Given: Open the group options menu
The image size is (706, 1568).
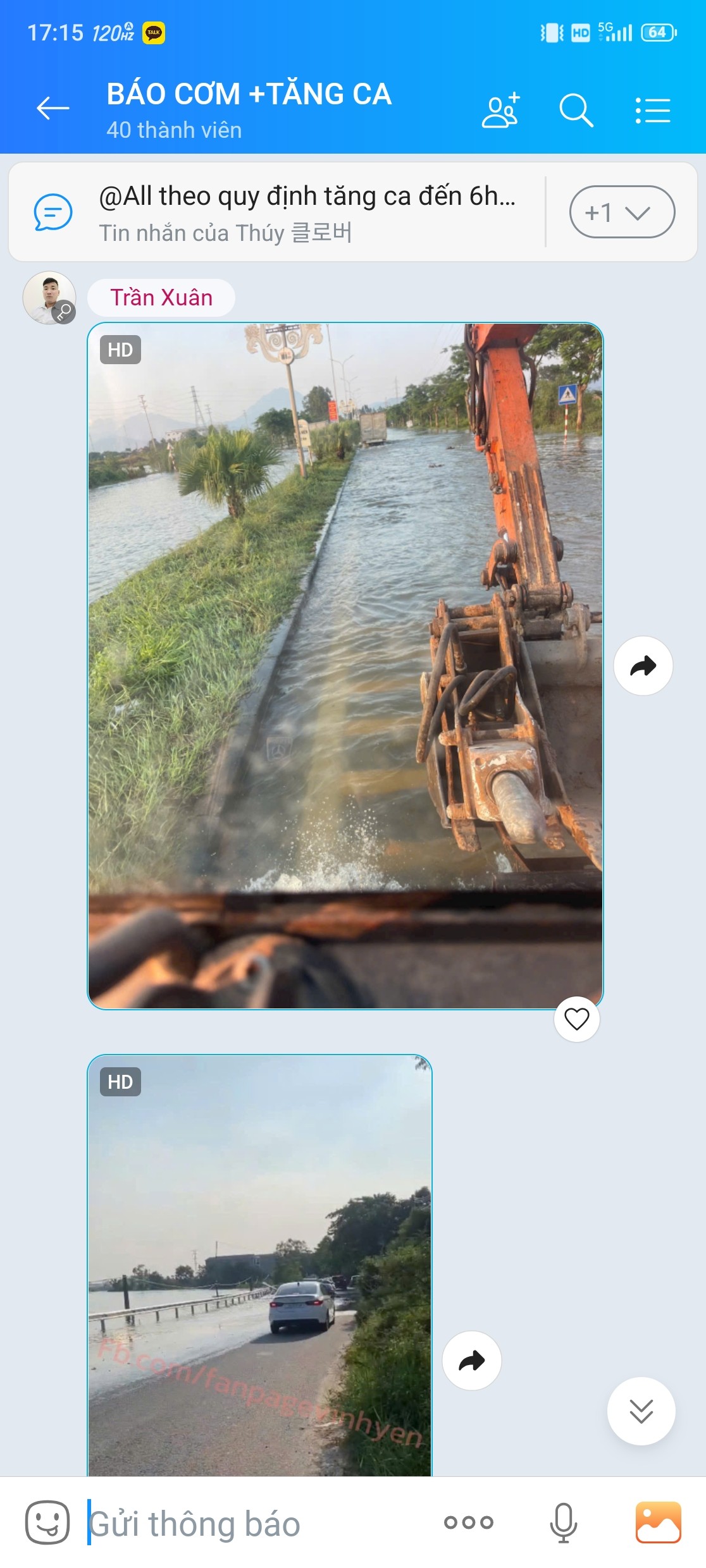Looking at the screenshot, I should 652,110.
